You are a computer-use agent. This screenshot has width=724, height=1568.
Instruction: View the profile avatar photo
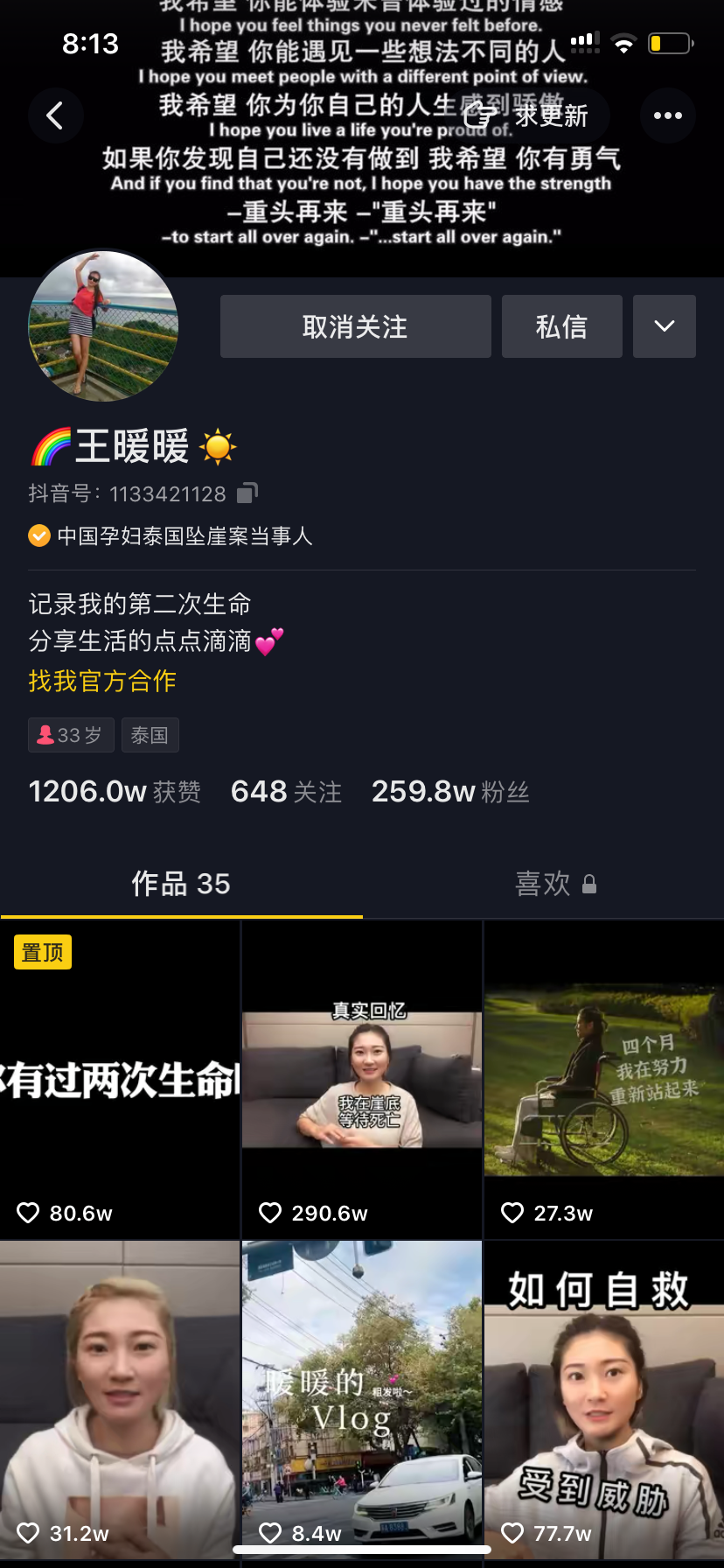click(x=103, y=326)
